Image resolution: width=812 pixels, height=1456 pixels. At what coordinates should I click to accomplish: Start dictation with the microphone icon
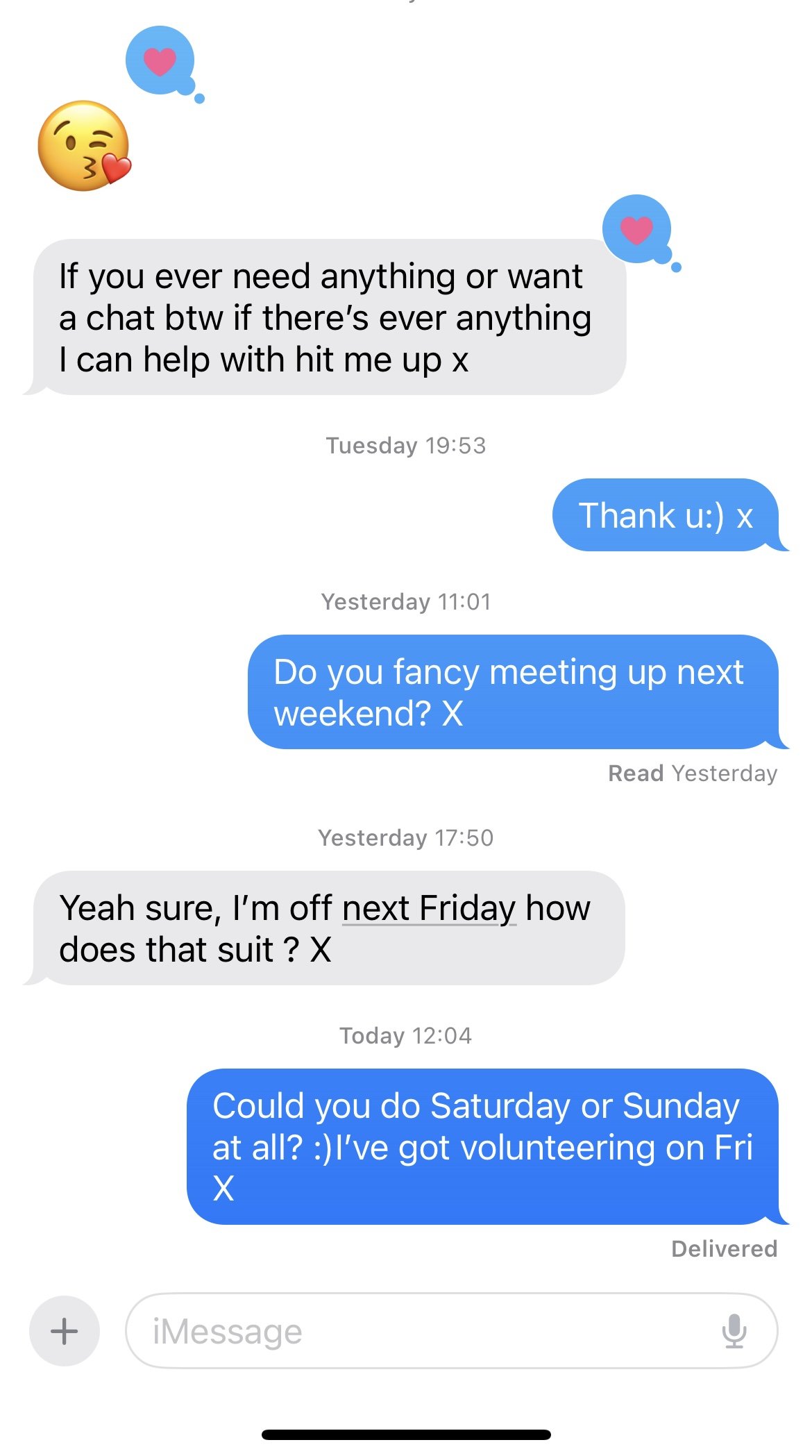[734, 1331]
